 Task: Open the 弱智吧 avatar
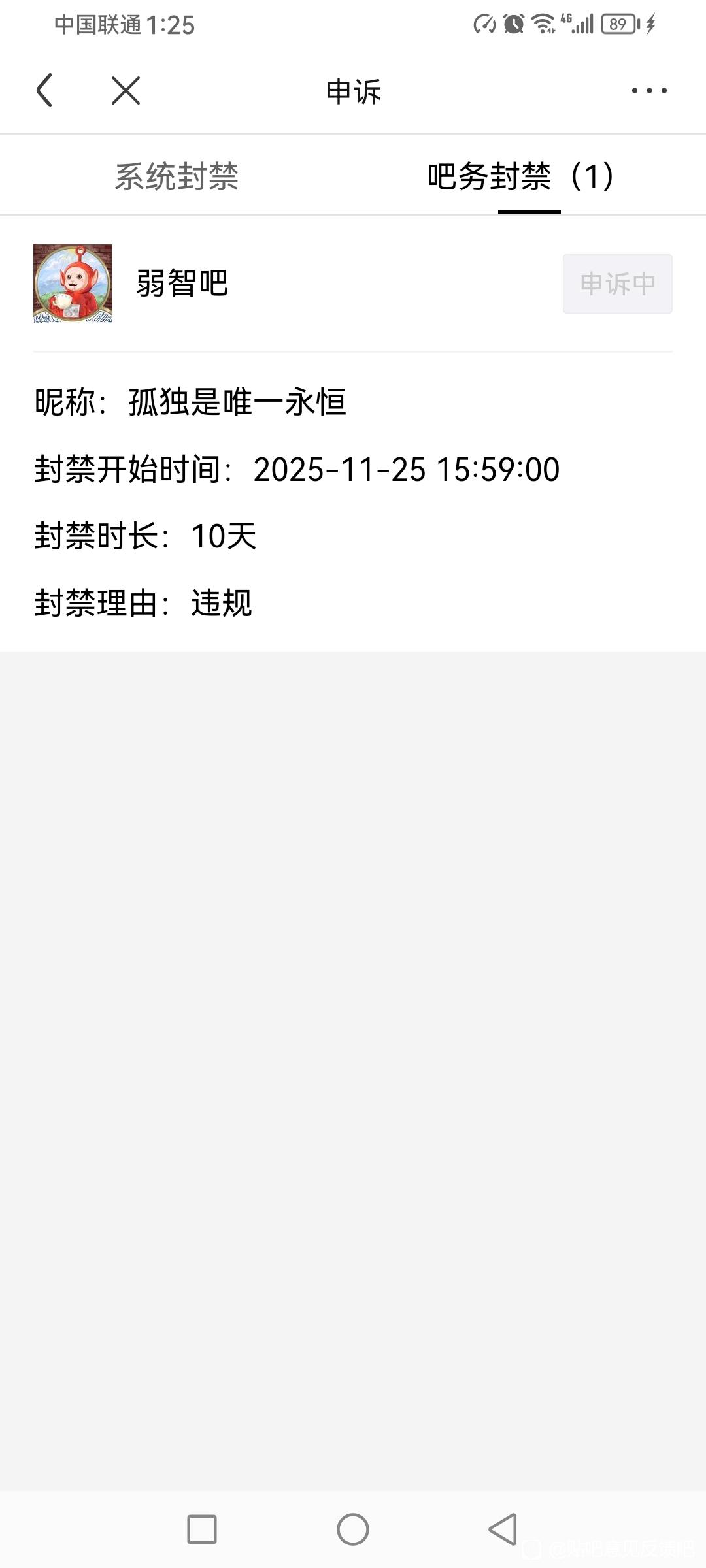point(73,284)
